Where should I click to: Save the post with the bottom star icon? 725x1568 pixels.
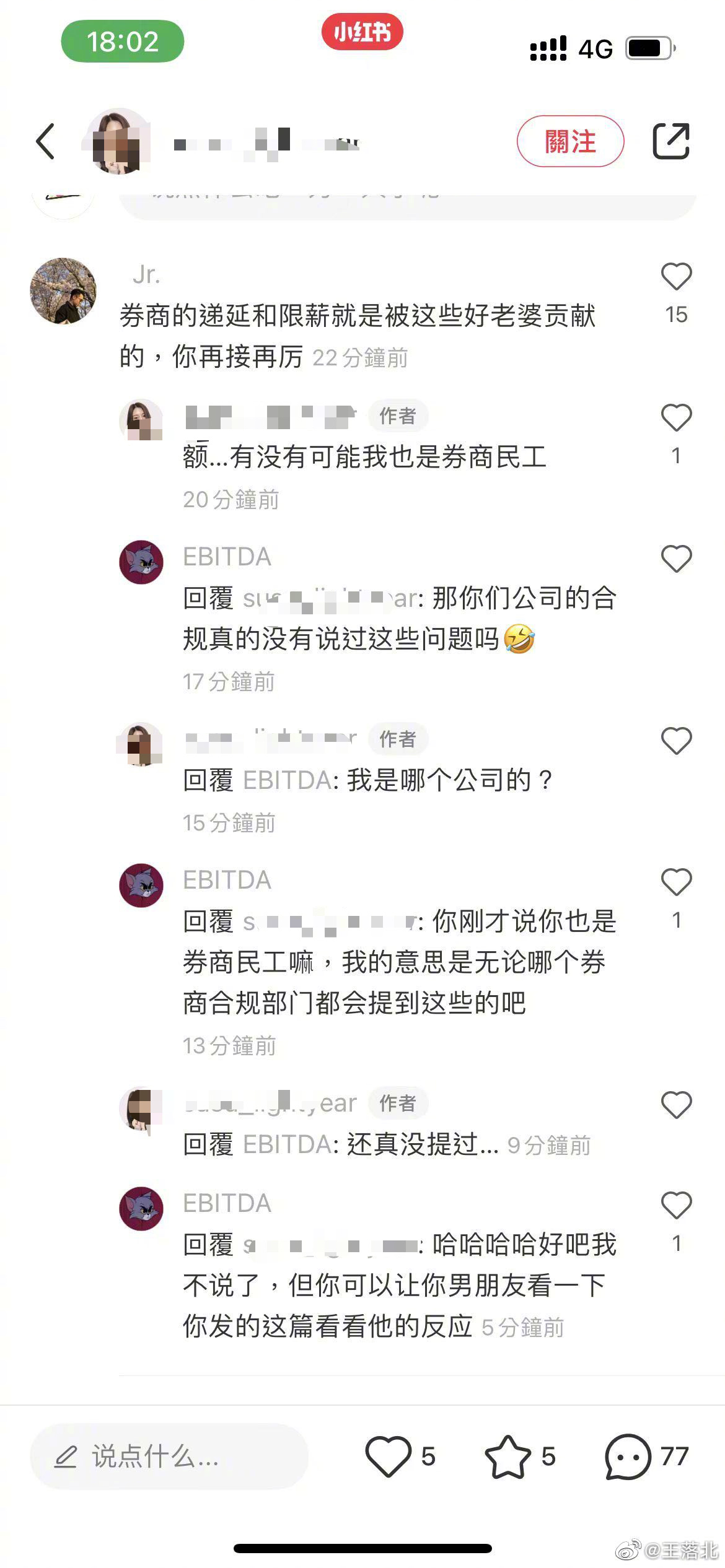(x=507, y=1457)
